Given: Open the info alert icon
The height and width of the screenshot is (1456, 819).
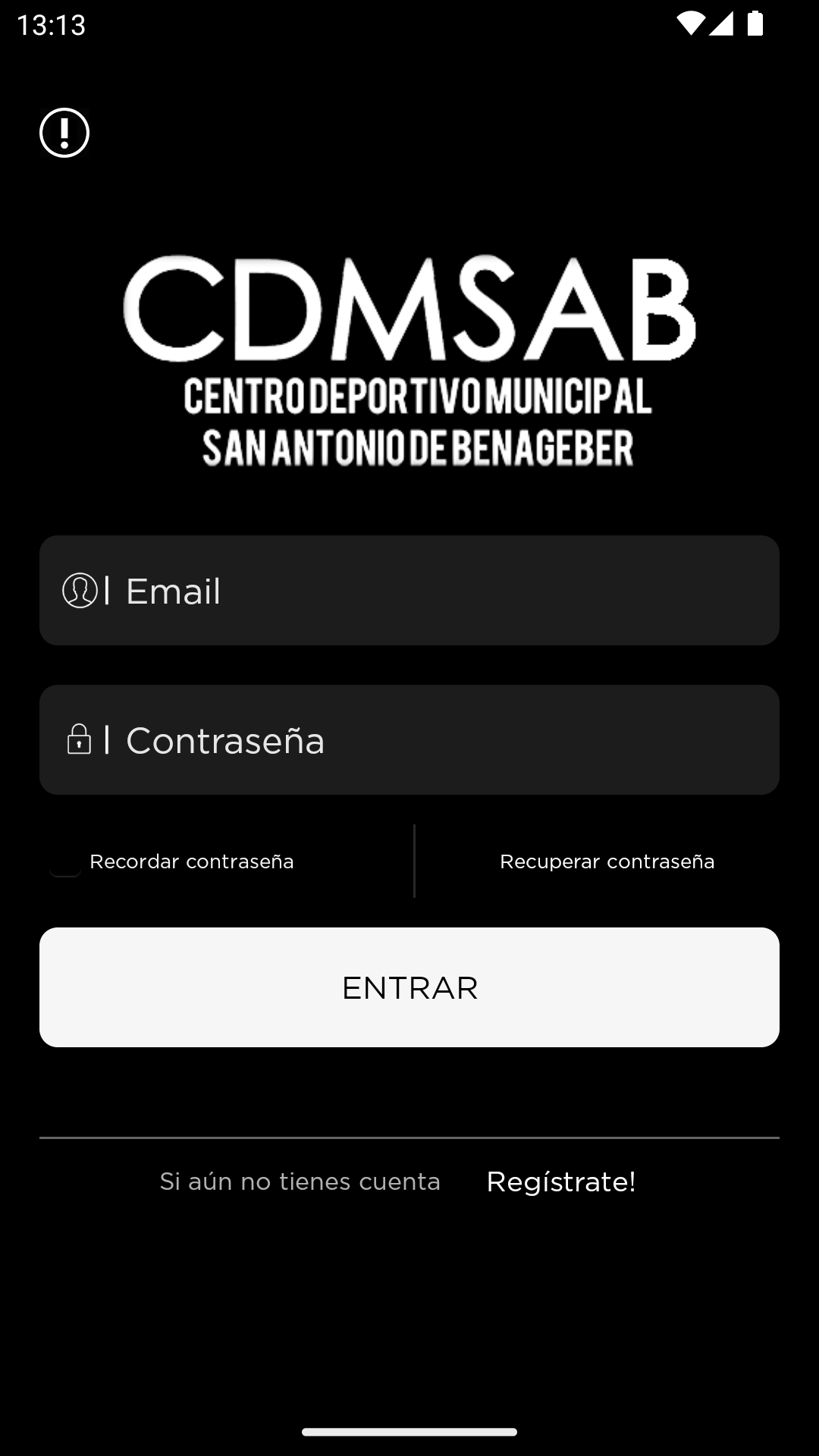Looking at the screenshot, I should (x=64, y=133).
